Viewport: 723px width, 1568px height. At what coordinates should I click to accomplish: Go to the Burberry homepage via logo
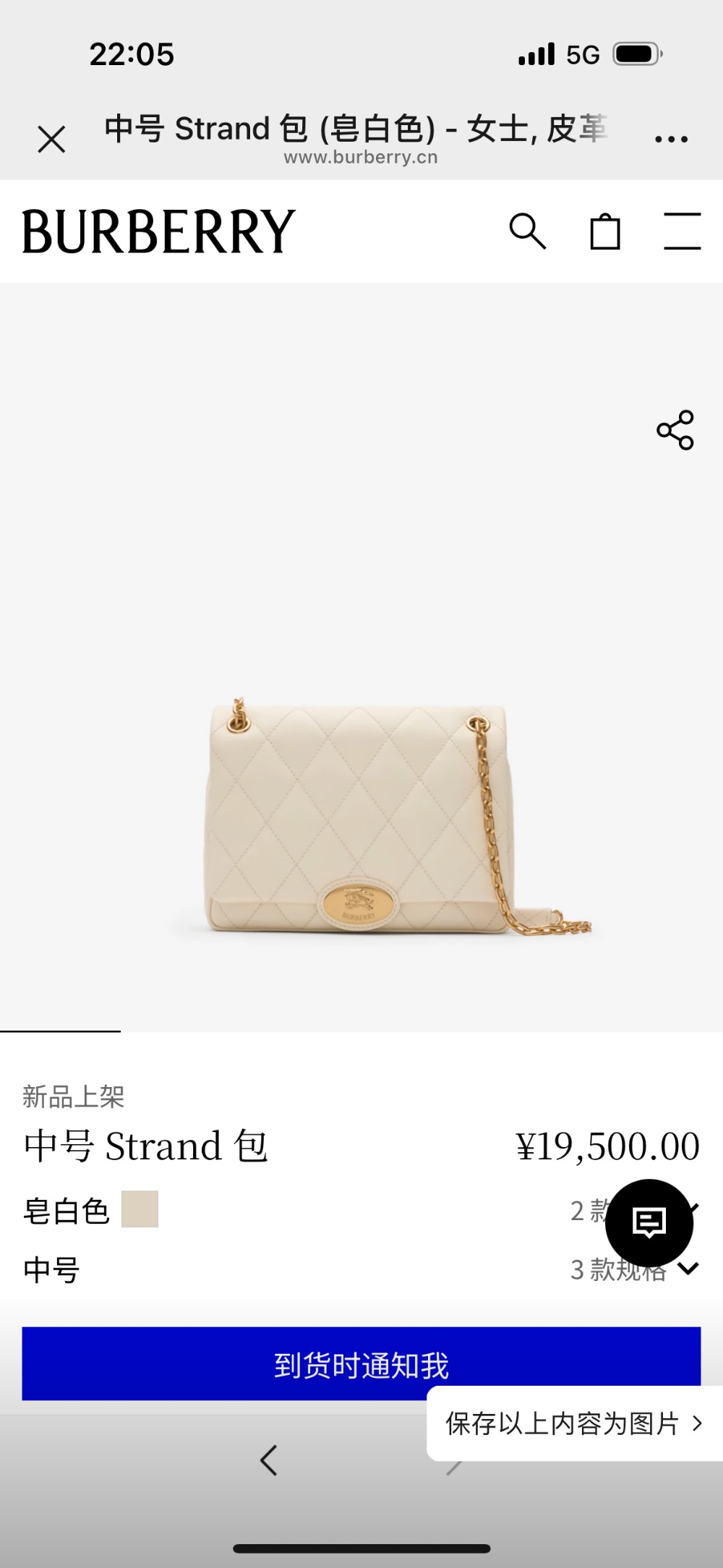tap(158, 231)
